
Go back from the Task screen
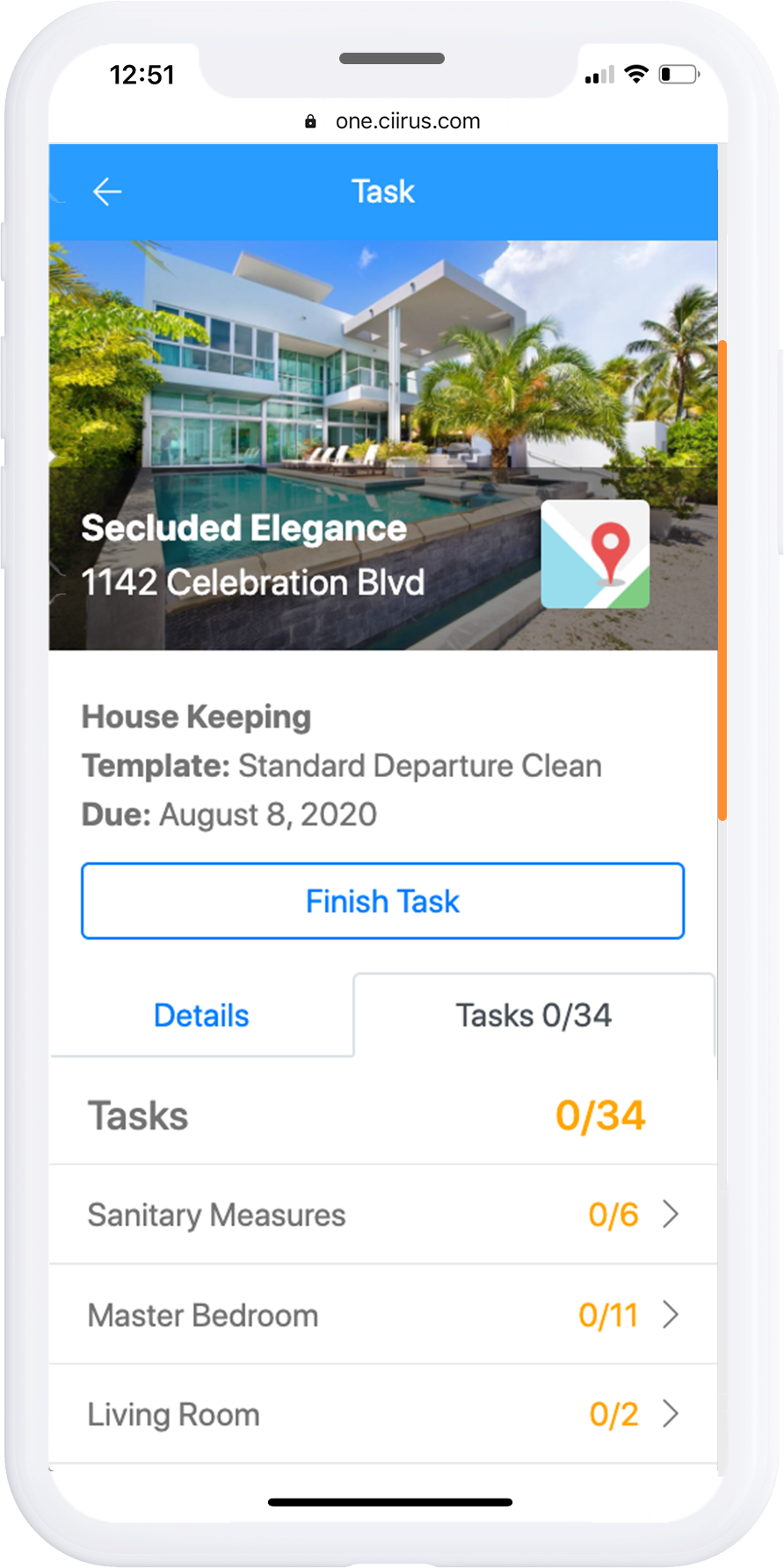pos(107,192)
